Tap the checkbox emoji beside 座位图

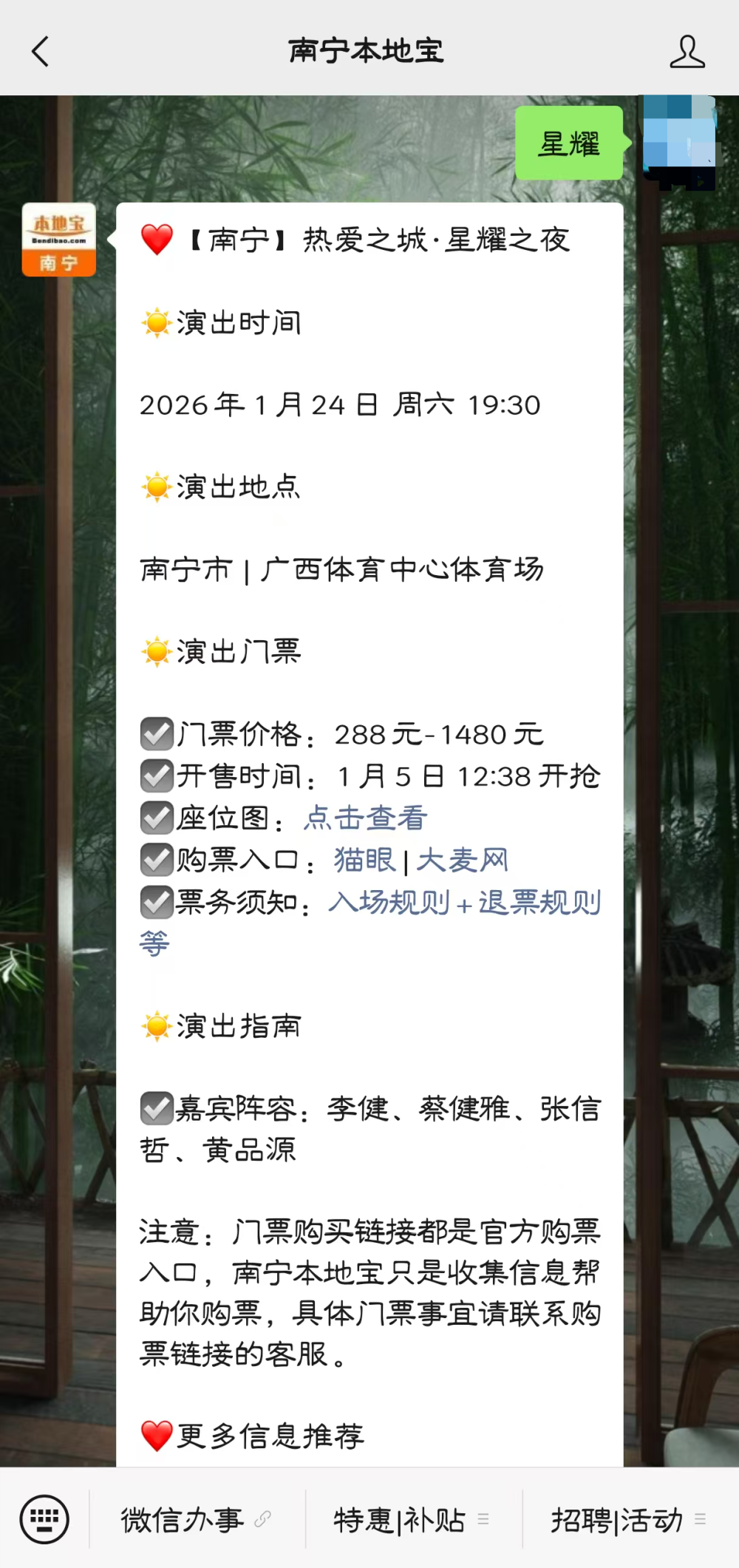[156, 818]
